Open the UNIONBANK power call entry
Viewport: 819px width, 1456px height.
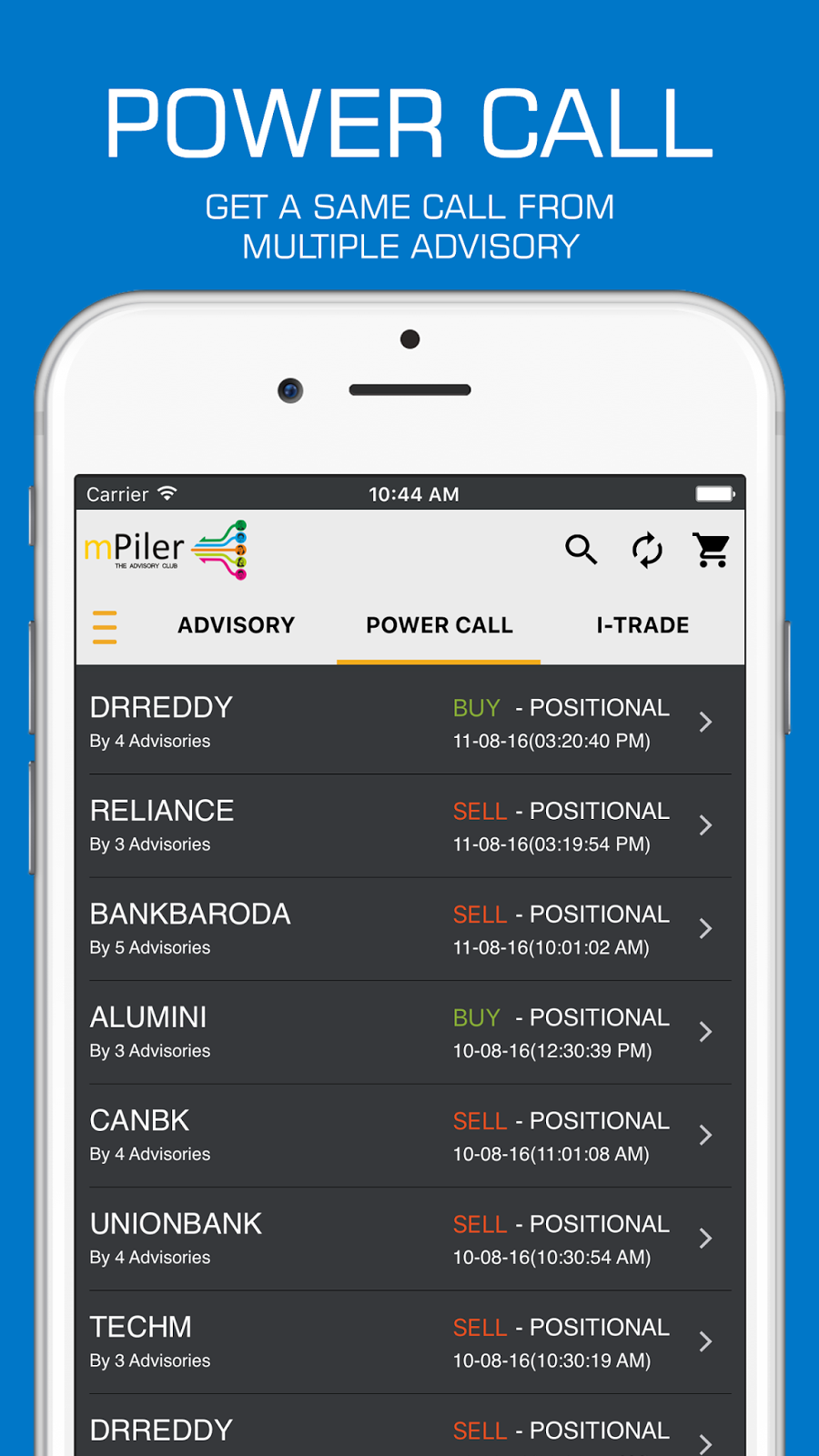(409, 1239)
